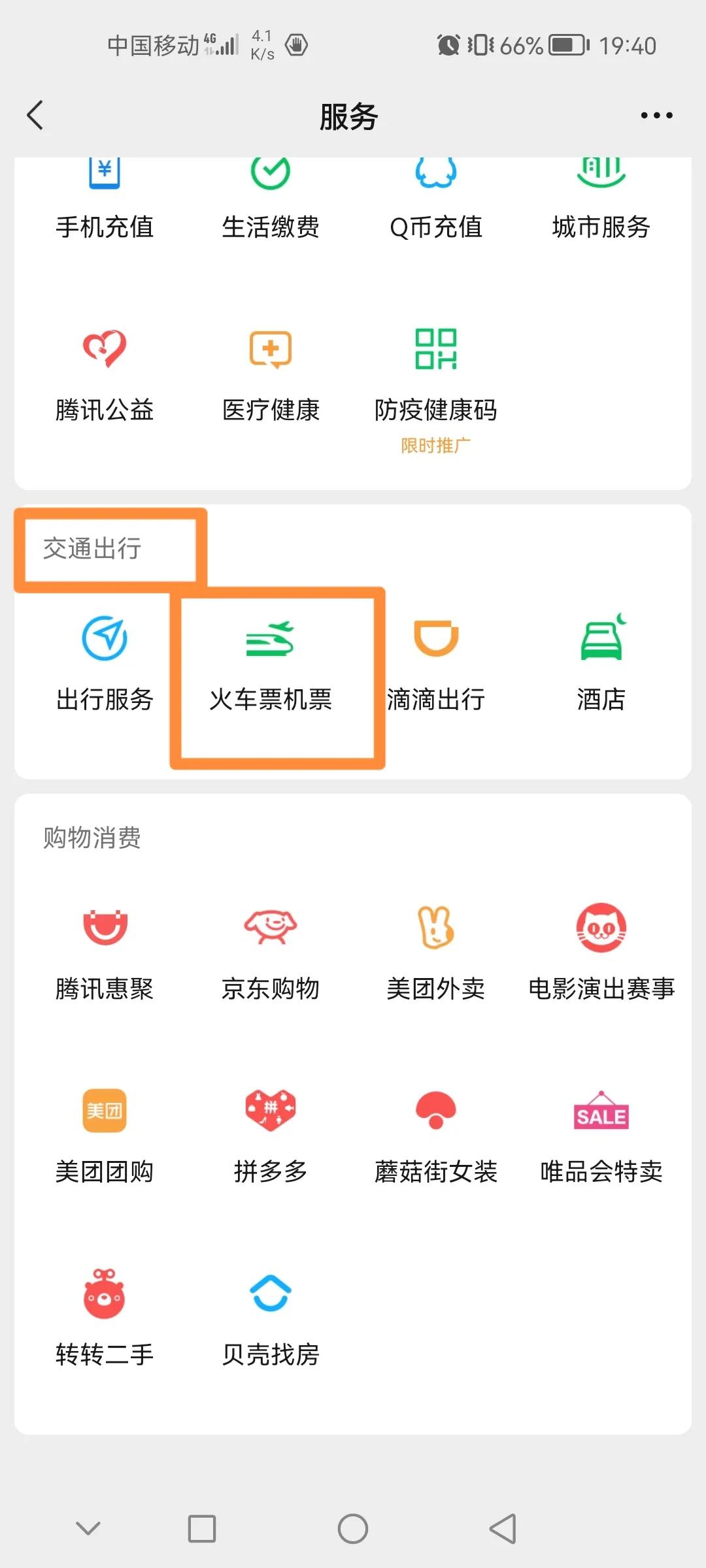Tap 城市服务
The height and width of the screenshot is (1568, 706).
click(x=601, y=203)
